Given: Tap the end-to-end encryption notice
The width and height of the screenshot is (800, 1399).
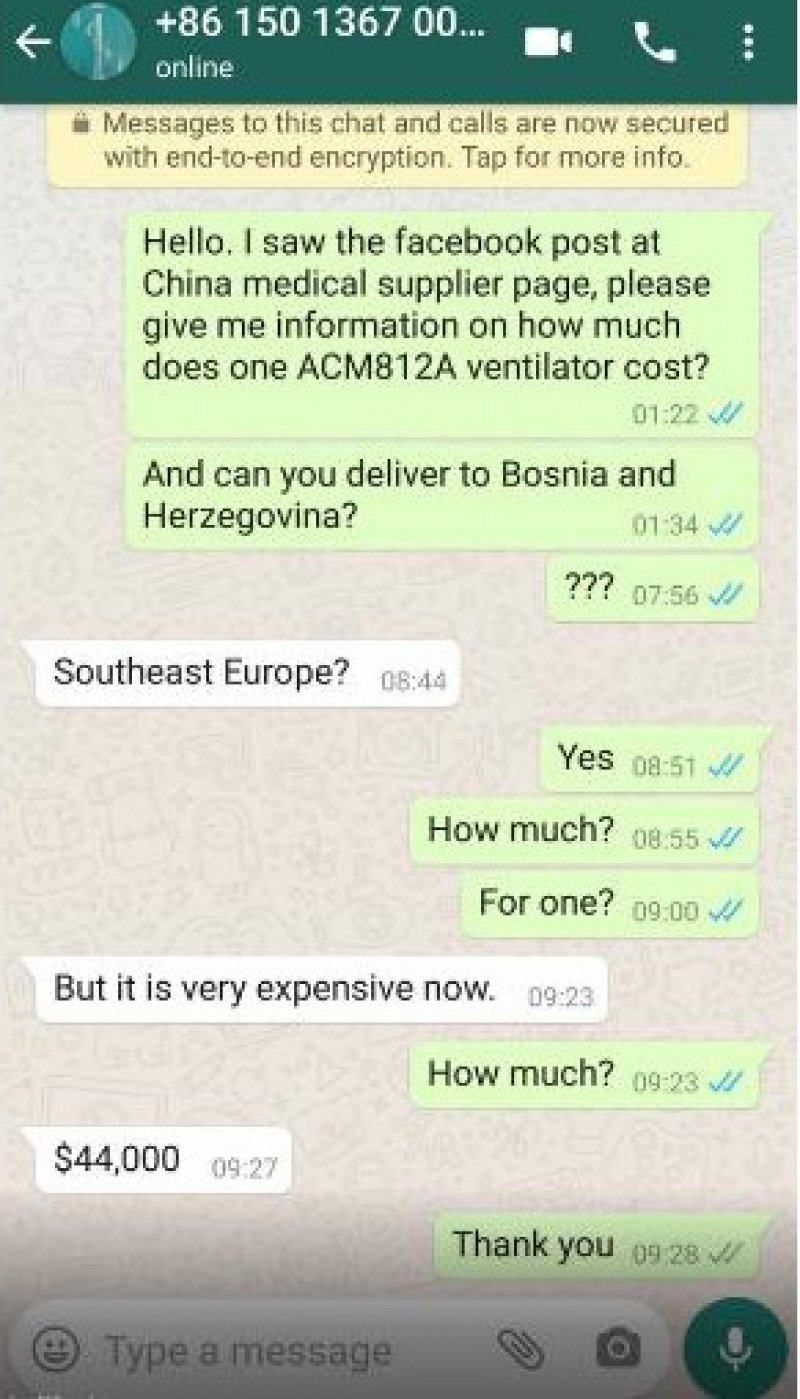Looking at the screenshot, I should pos(398,140).
